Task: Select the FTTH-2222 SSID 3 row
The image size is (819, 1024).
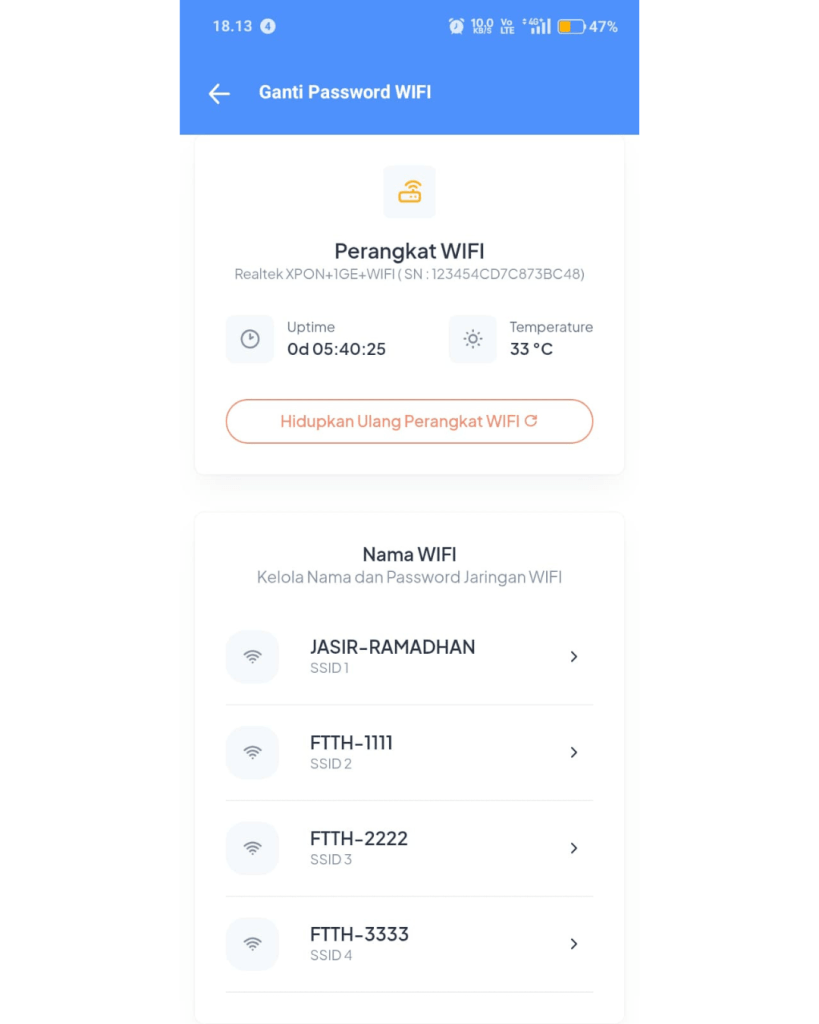Action: (409, 848)
